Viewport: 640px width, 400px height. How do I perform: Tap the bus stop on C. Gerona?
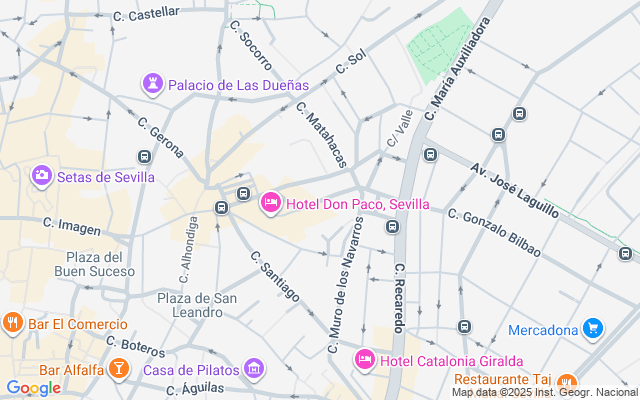[145, 157]
